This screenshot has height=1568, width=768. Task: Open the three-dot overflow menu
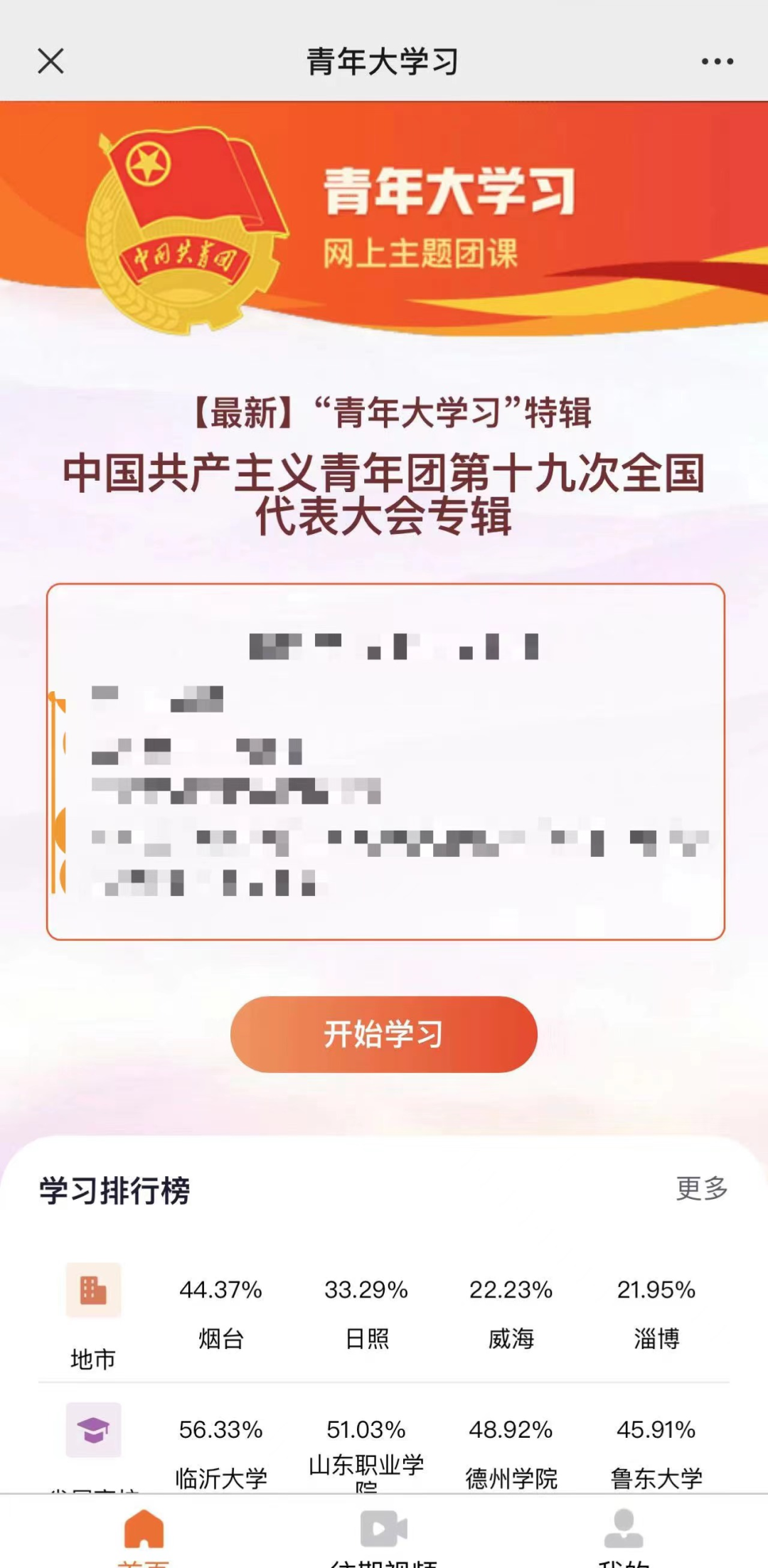coord(717,62)
